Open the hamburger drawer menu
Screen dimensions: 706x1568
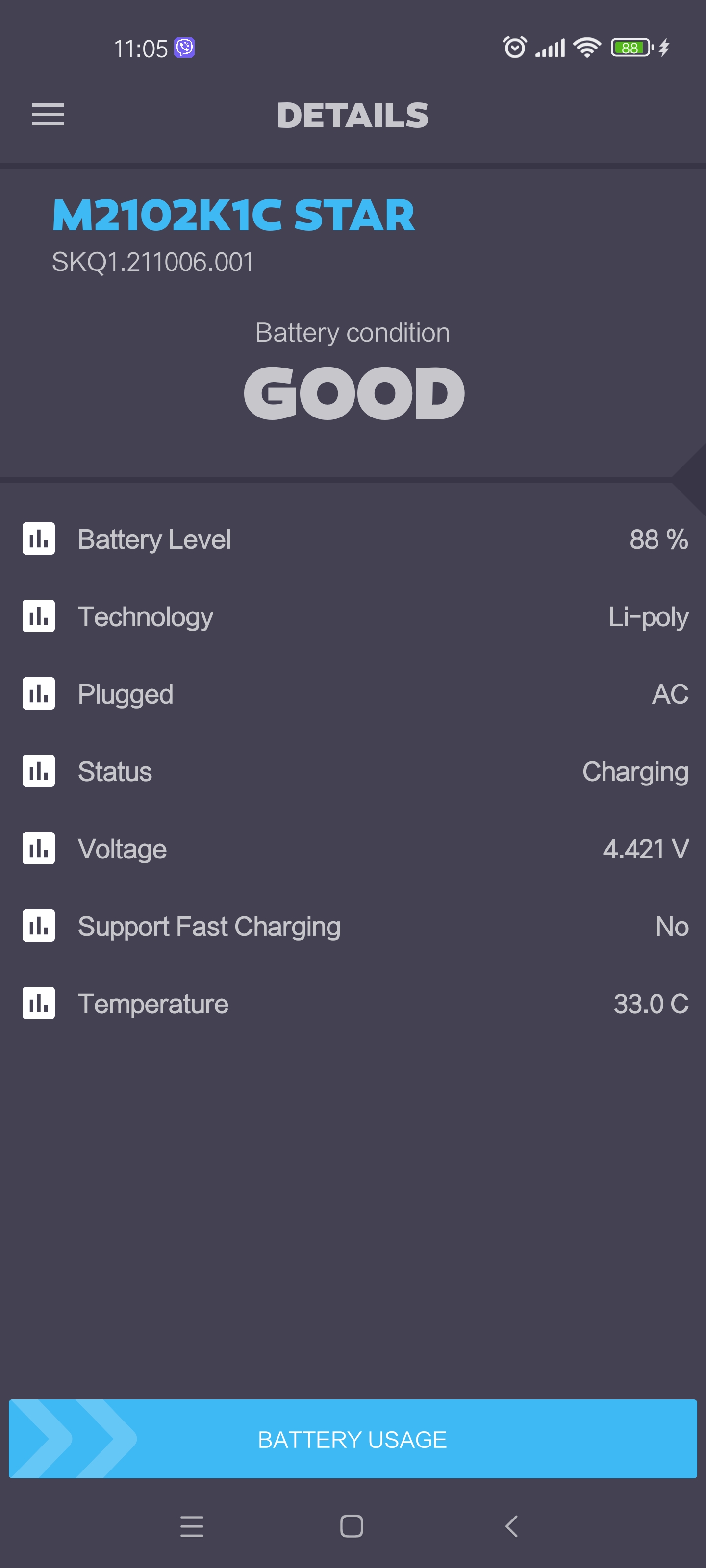coord(48,115)
